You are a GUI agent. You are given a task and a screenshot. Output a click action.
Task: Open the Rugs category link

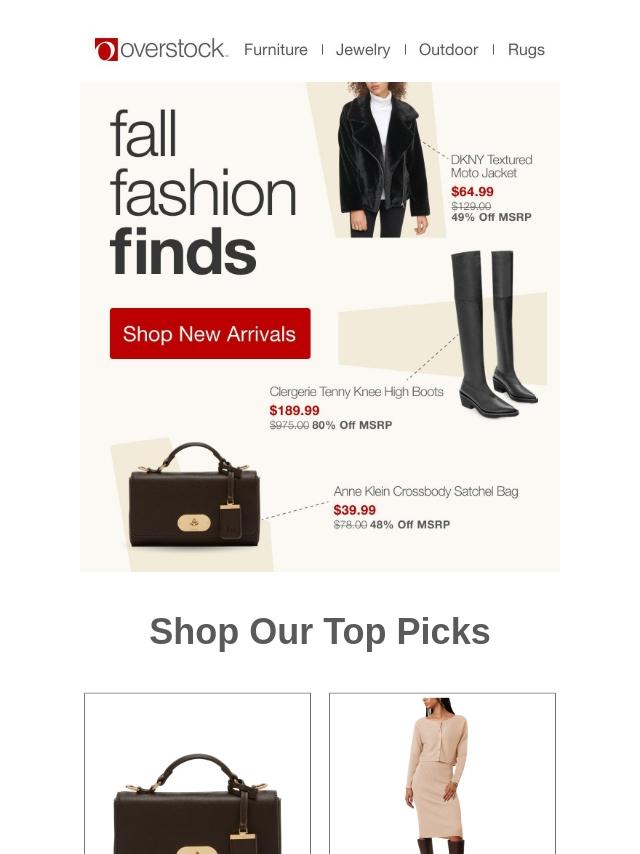[526, 49]
